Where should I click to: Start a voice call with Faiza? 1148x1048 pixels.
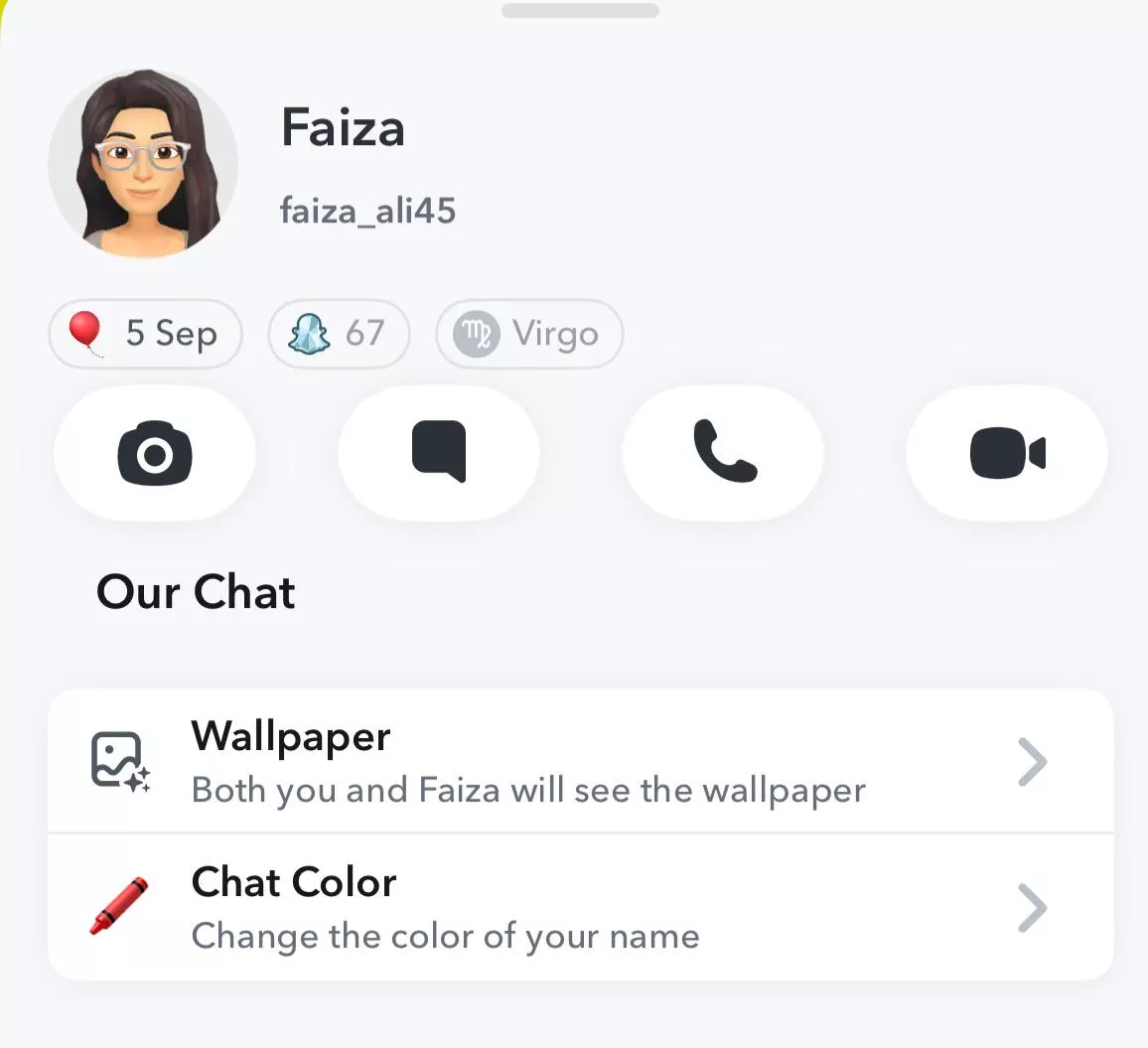point(723,453)
